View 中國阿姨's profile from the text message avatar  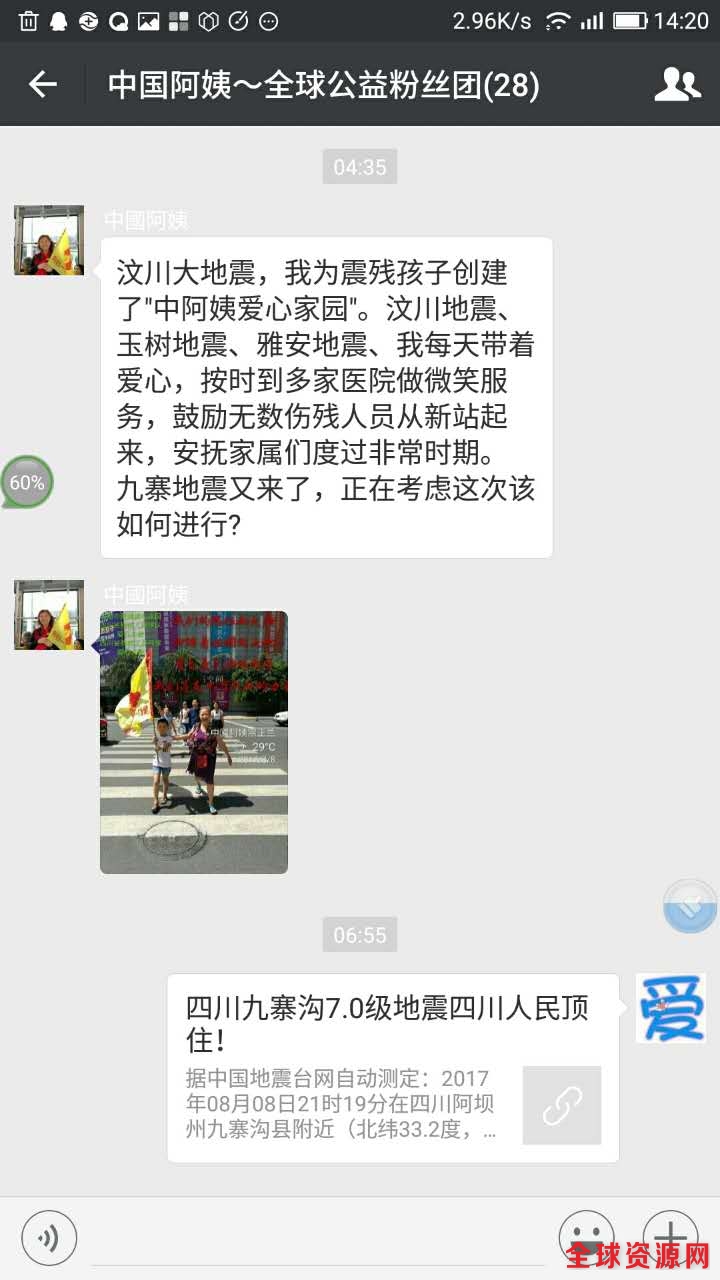(x=49, y=240)
